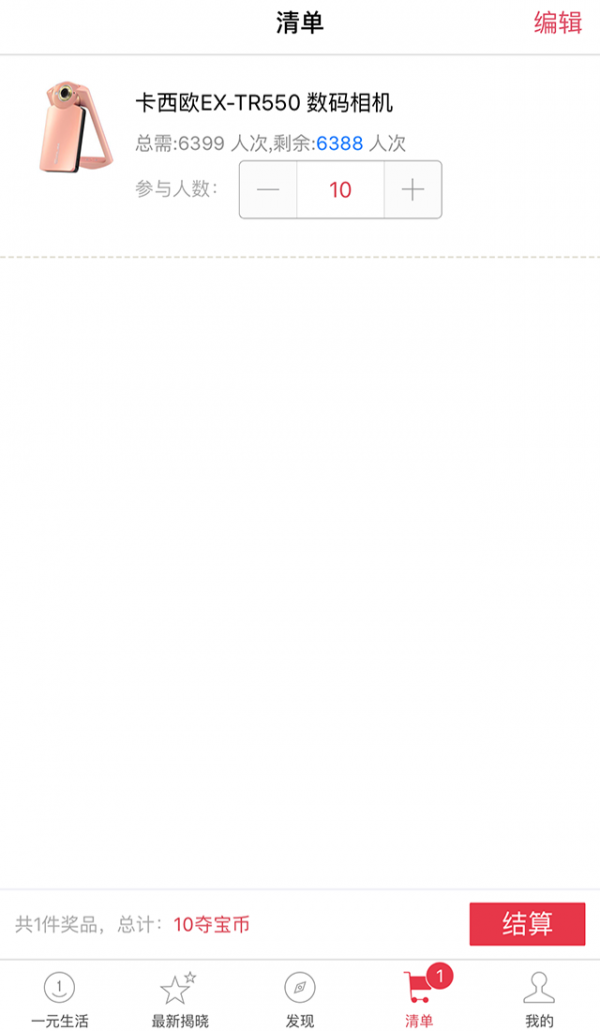Tap 编辑 to edit the list
This screenshot has height=1031, width=600.
pyautogui.click(x=558, y=23)
